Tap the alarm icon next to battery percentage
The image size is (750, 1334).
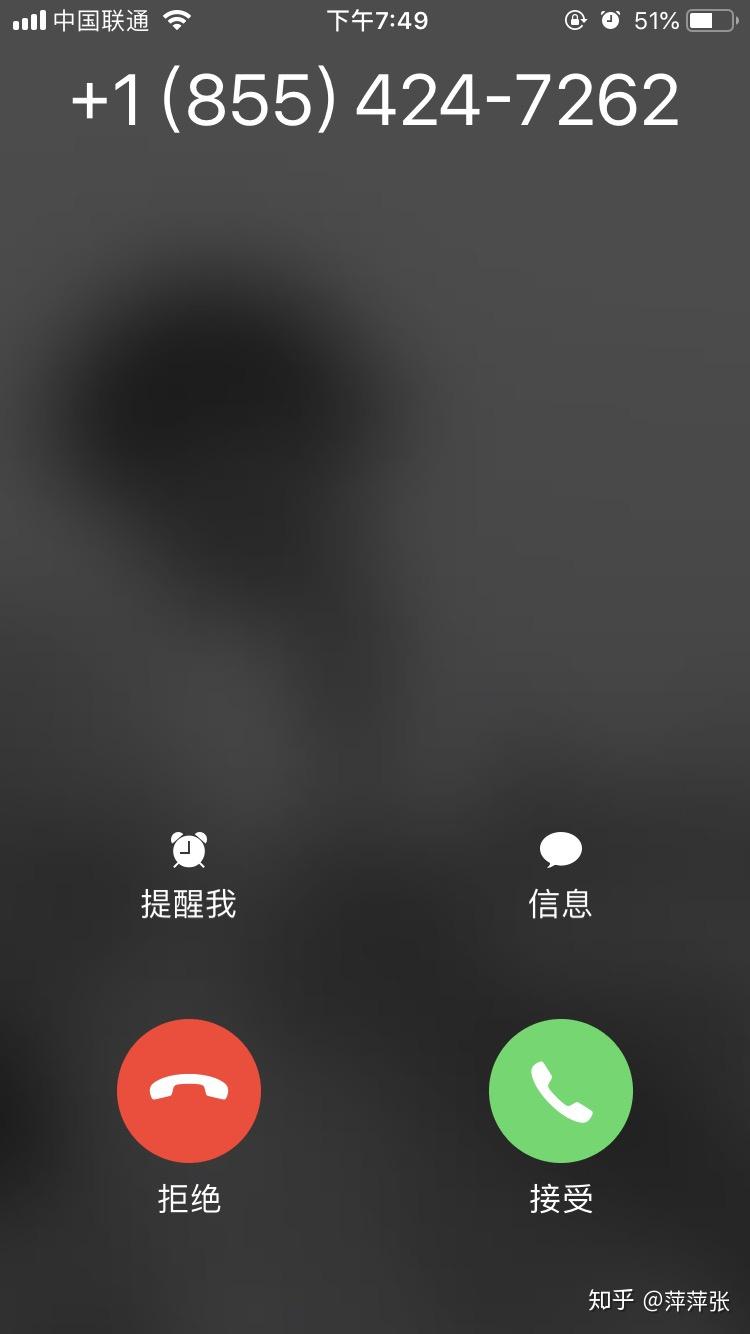click(x=611, y=18)
